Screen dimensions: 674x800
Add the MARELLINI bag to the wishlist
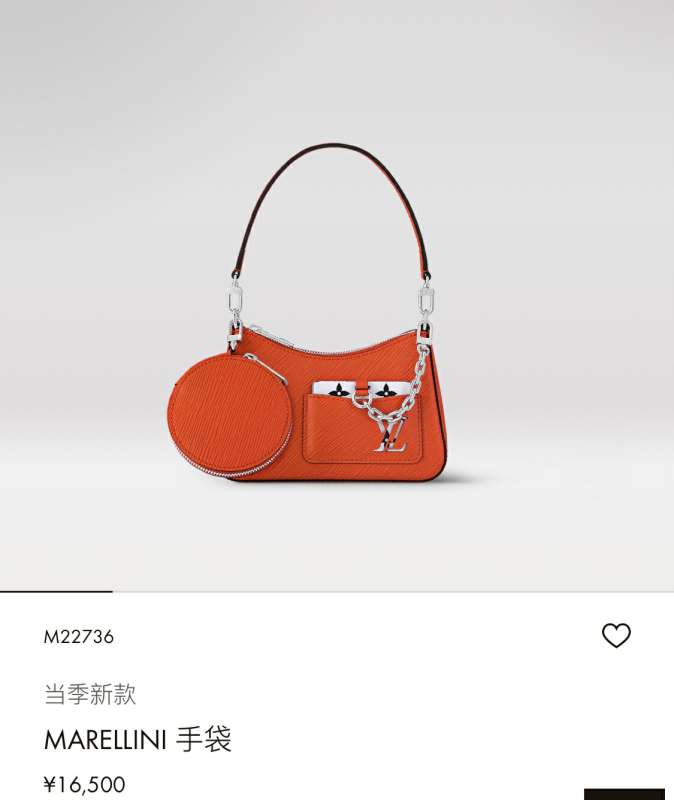(616, 636)
